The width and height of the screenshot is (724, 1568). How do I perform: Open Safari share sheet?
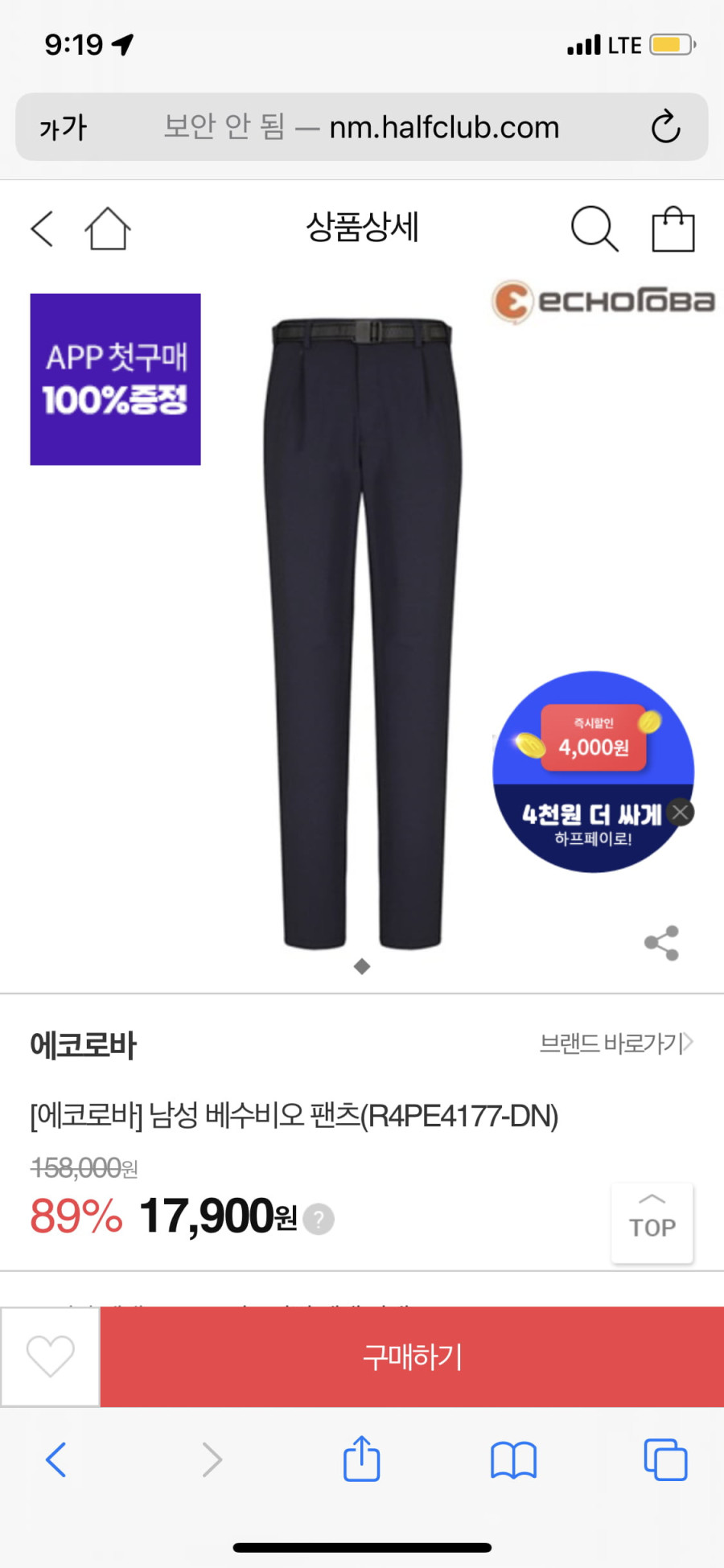click(x=361, y=1459)
